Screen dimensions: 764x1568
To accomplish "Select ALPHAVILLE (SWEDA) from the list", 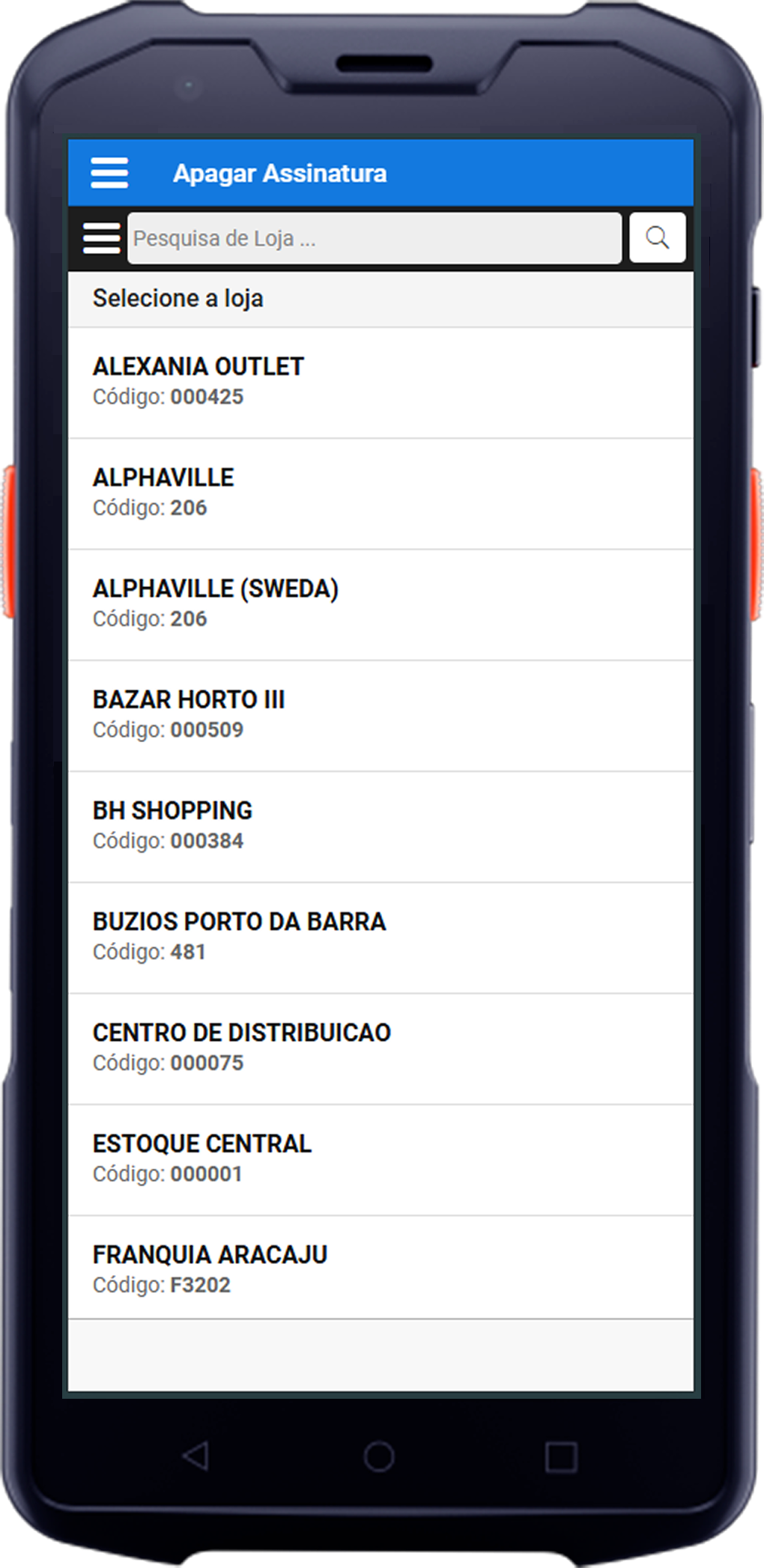I will pyautogui.click(x=381, y=604).
